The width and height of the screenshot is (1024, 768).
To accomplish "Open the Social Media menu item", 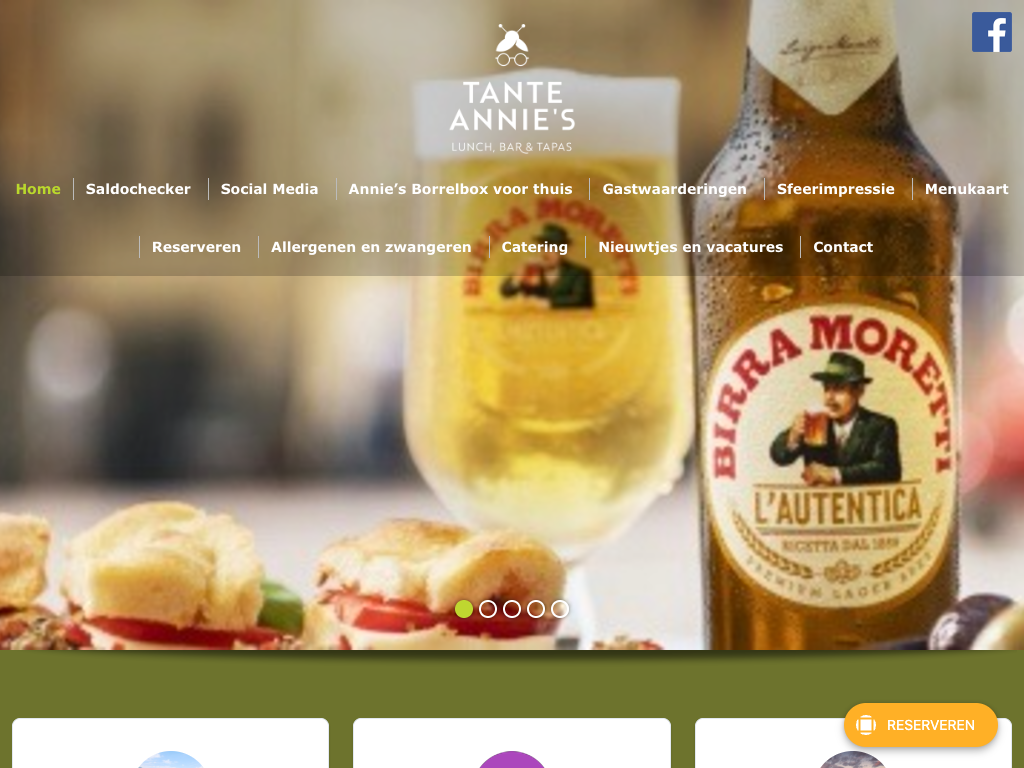I will pyautogui.click(x=269, y=189).
